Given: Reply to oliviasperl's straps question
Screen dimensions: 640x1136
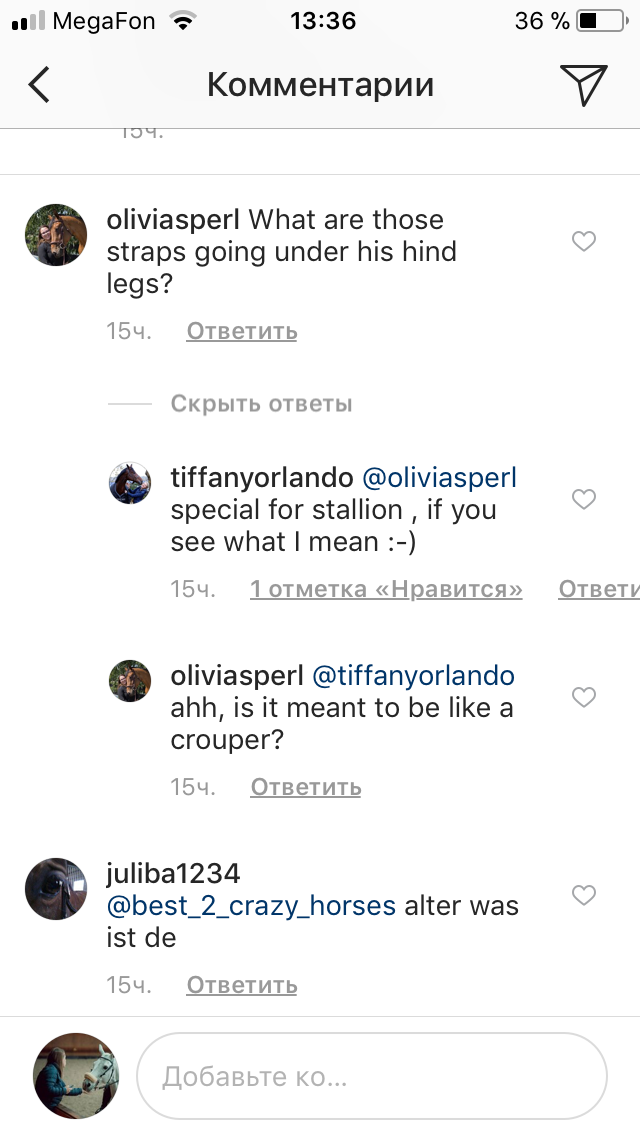Looking at the screenshot, I should pyautogui.click(x=241, y=331).
